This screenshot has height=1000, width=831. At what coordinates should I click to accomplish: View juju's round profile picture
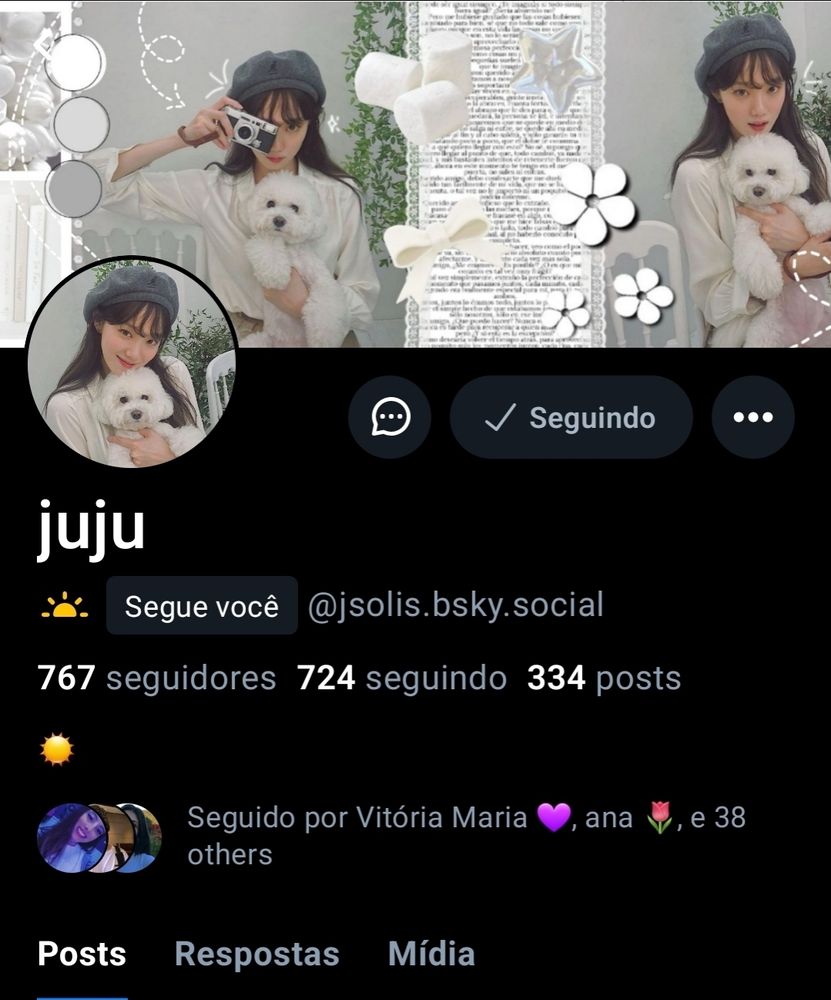tap(131, 363)
